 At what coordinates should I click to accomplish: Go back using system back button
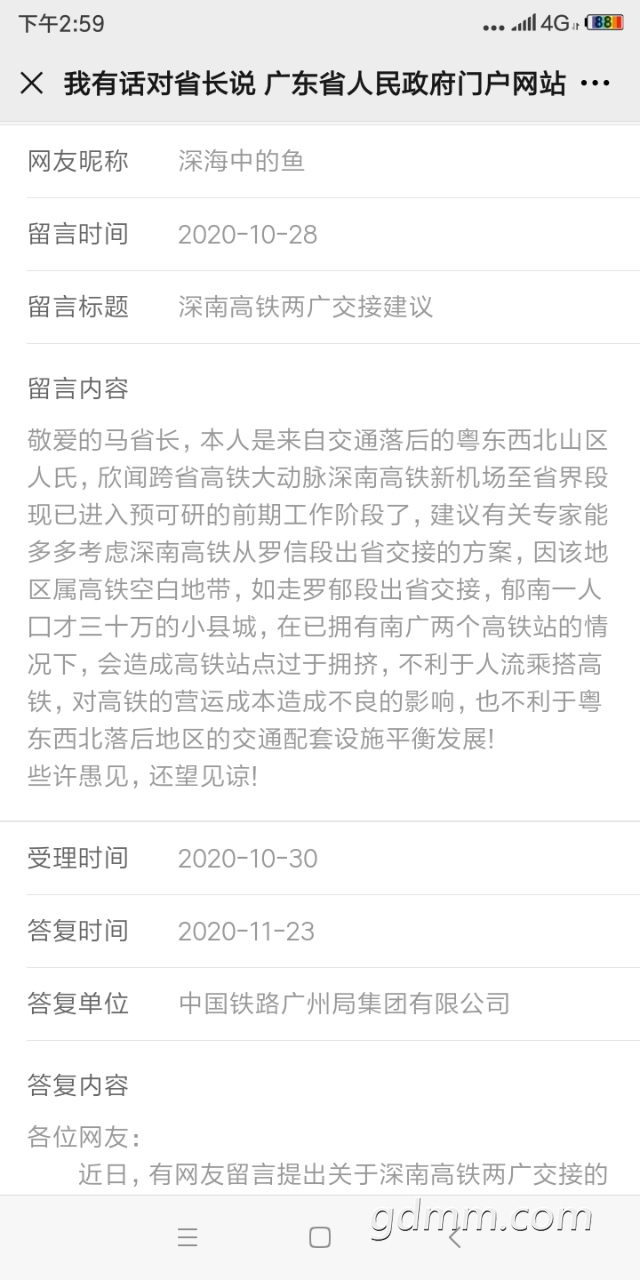point(453,1237)
